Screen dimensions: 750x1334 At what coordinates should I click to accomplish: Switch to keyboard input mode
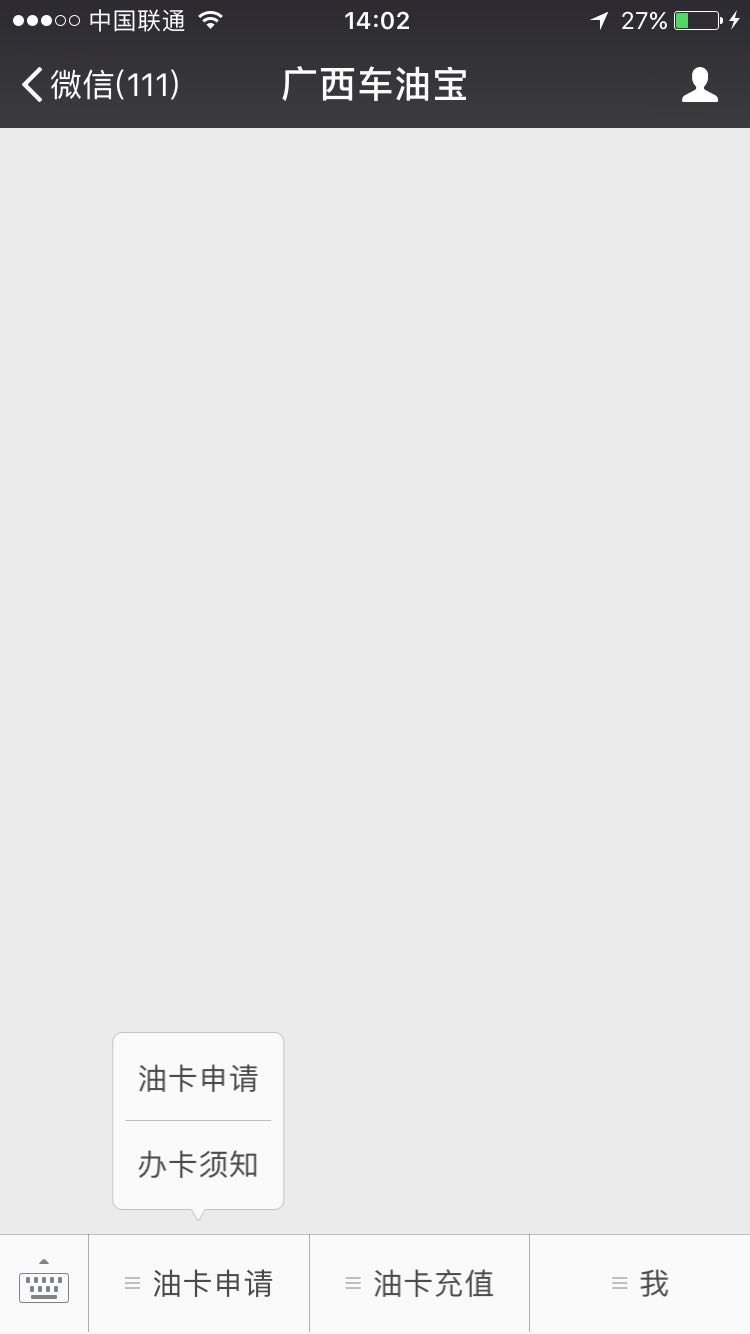tap(44, 1283)
